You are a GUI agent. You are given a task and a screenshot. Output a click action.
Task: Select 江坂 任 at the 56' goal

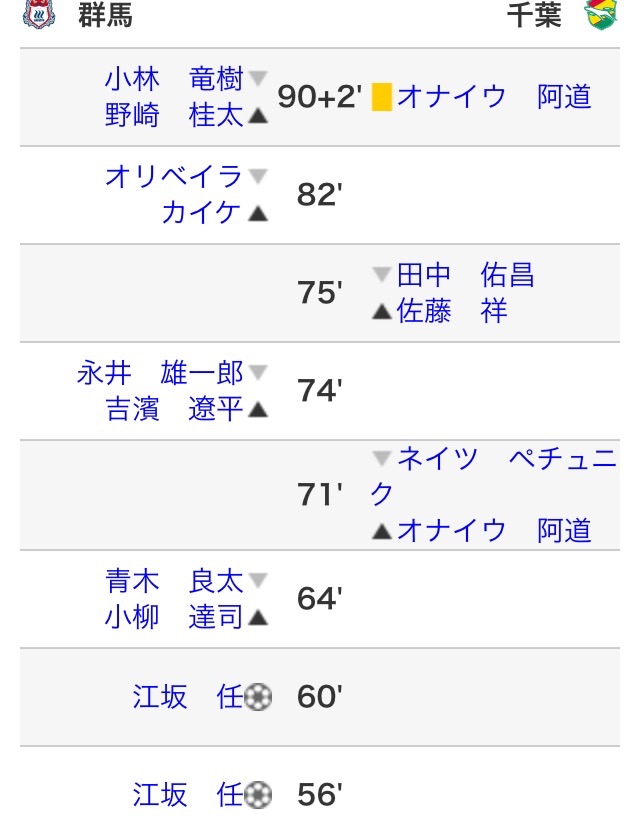click(188, 794)
